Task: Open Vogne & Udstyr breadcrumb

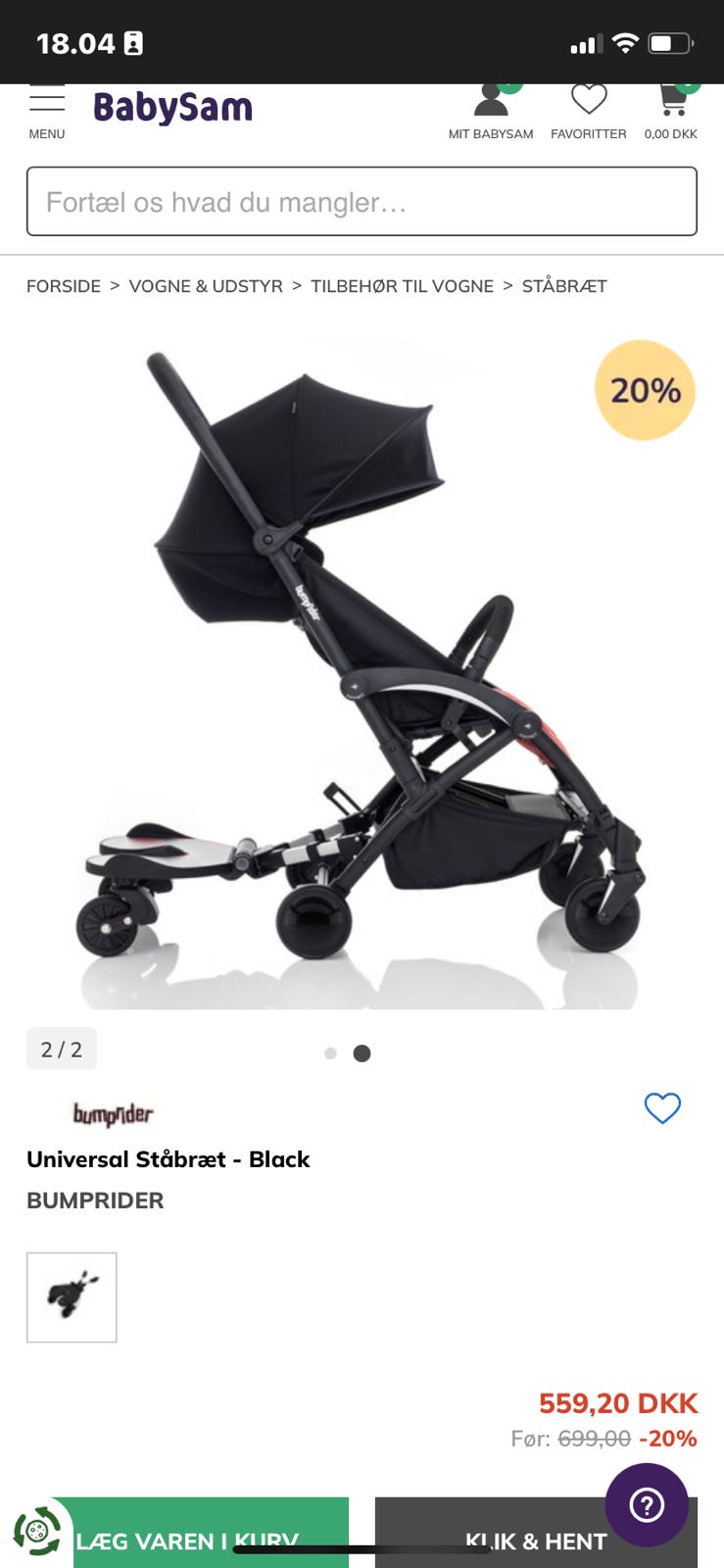Action: (x=206, y=286)
